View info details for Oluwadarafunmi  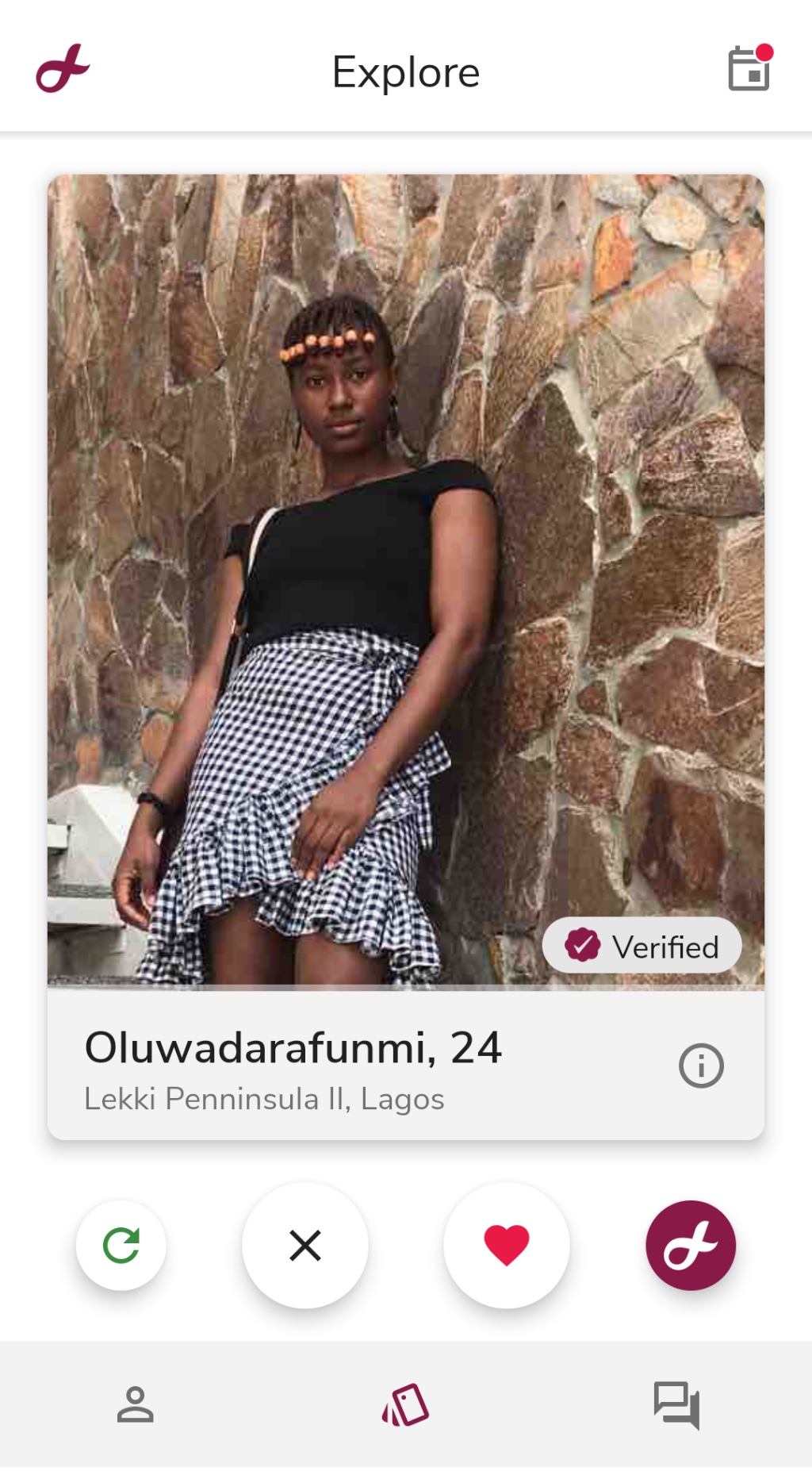point(701,1066)
